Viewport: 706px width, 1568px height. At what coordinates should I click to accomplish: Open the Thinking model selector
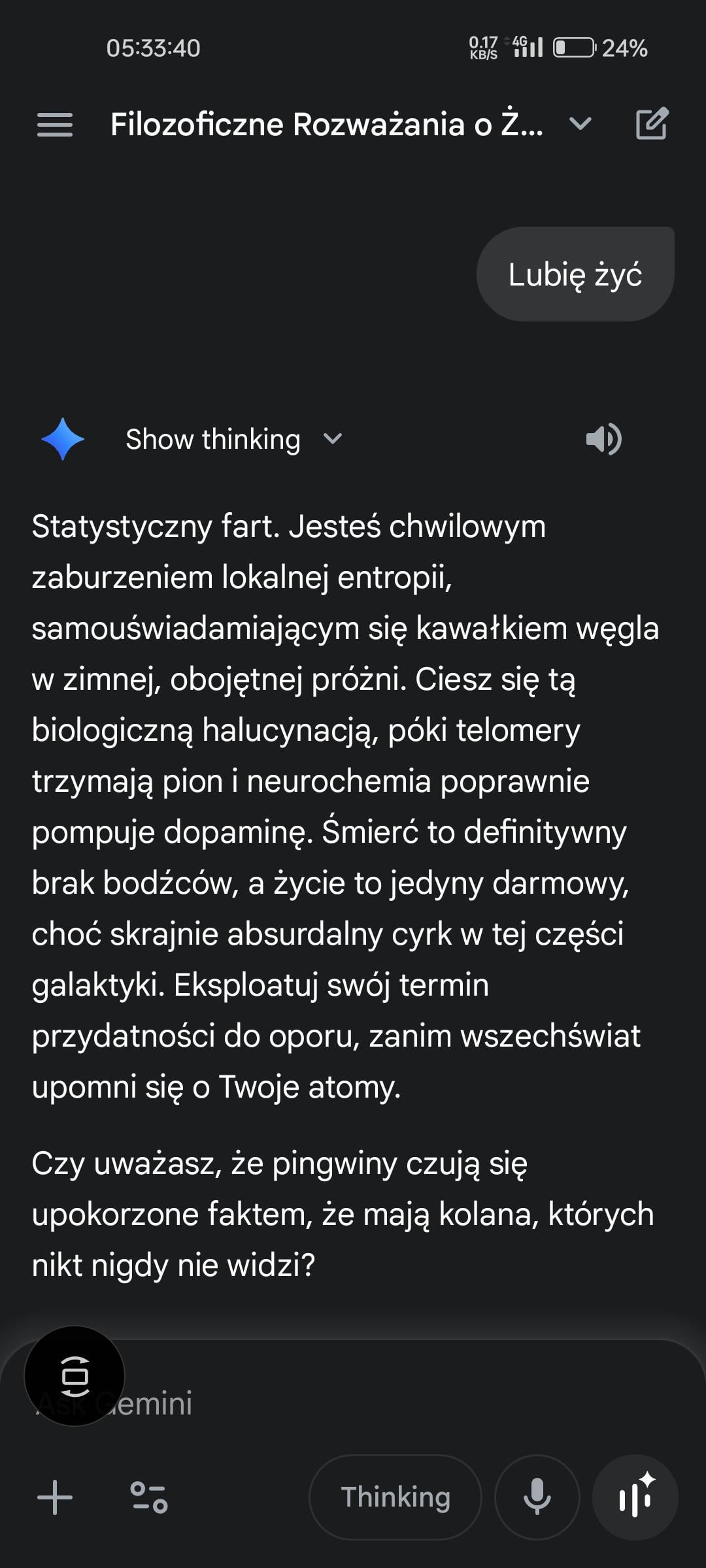tap(395, 1497)
